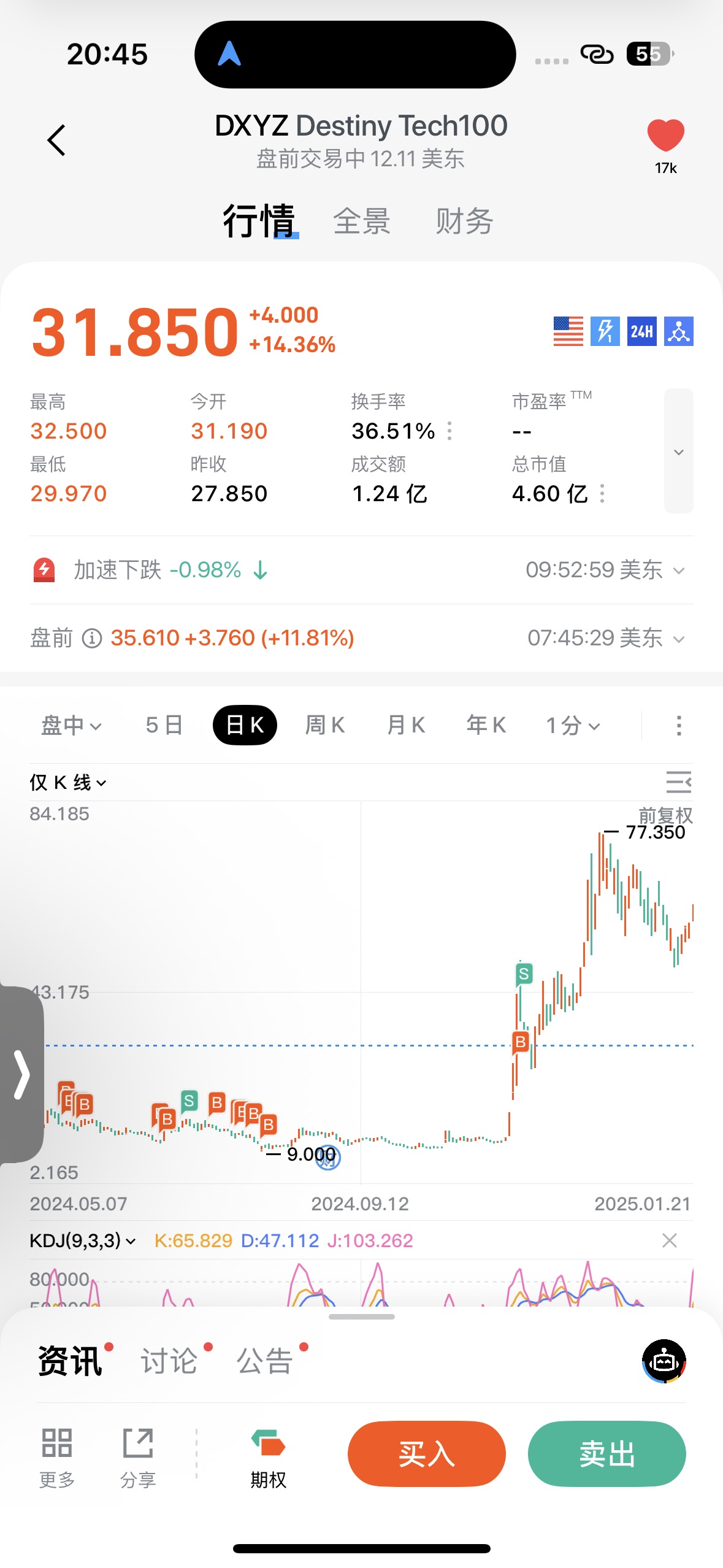Switch chart to 月K
This screenshot has height=1568, width=723.
(x=406, y=726)
